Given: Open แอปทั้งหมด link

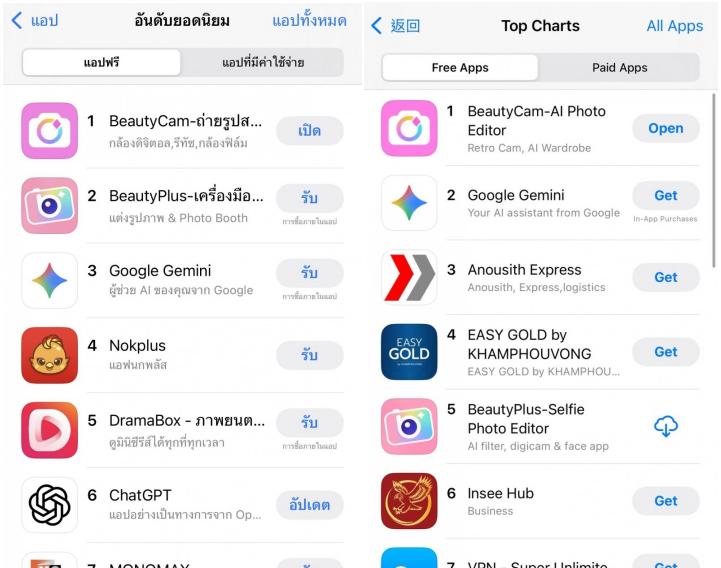Looking at the screenshot, I should (x=309, y=21).
